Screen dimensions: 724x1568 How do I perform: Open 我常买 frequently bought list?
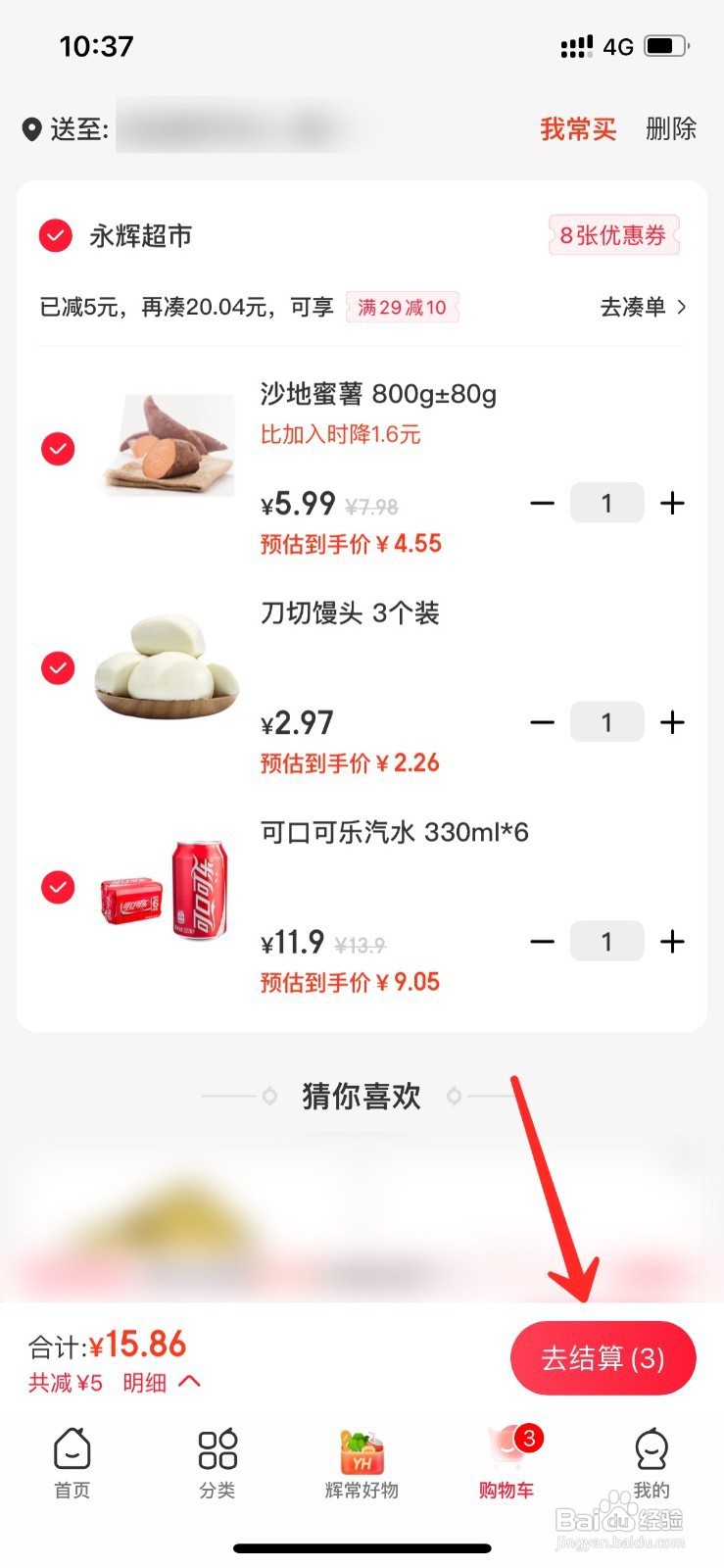578,129
